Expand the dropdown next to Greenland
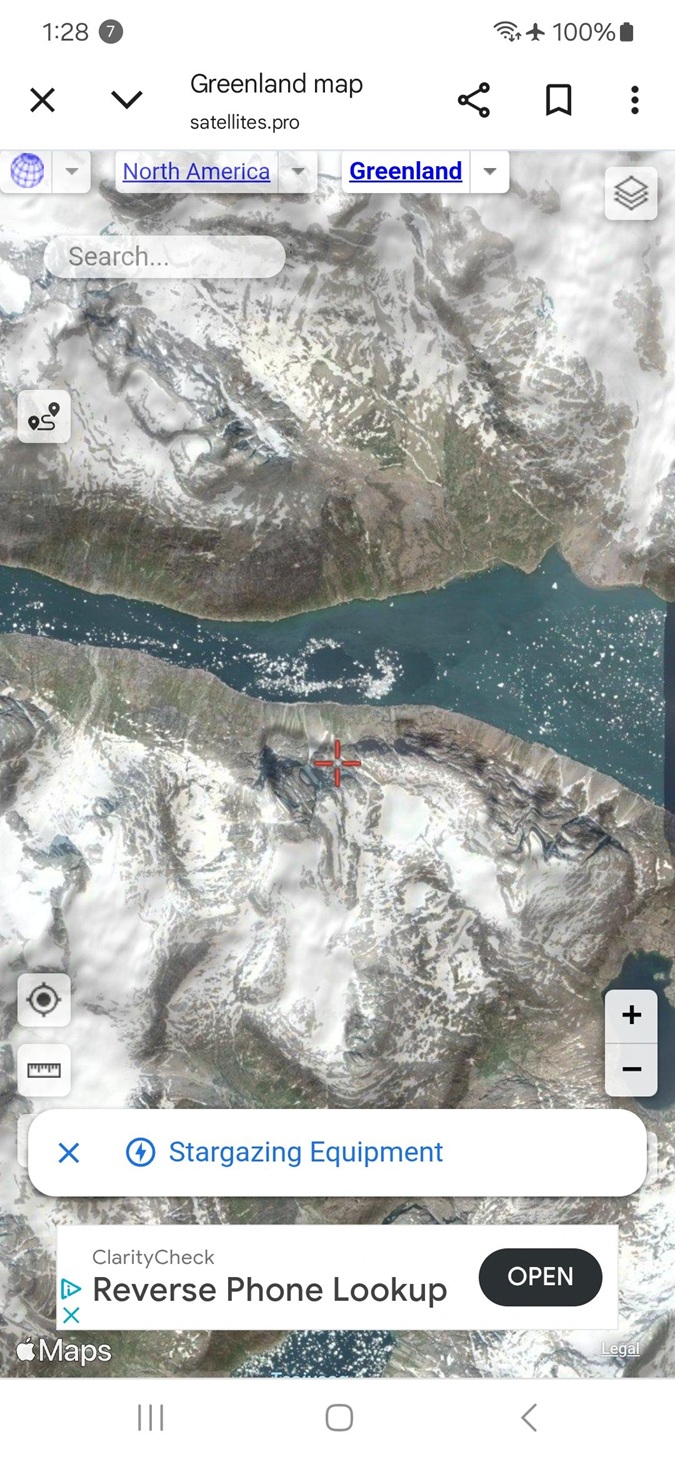 pyautogui.click(x=490, y=171)
